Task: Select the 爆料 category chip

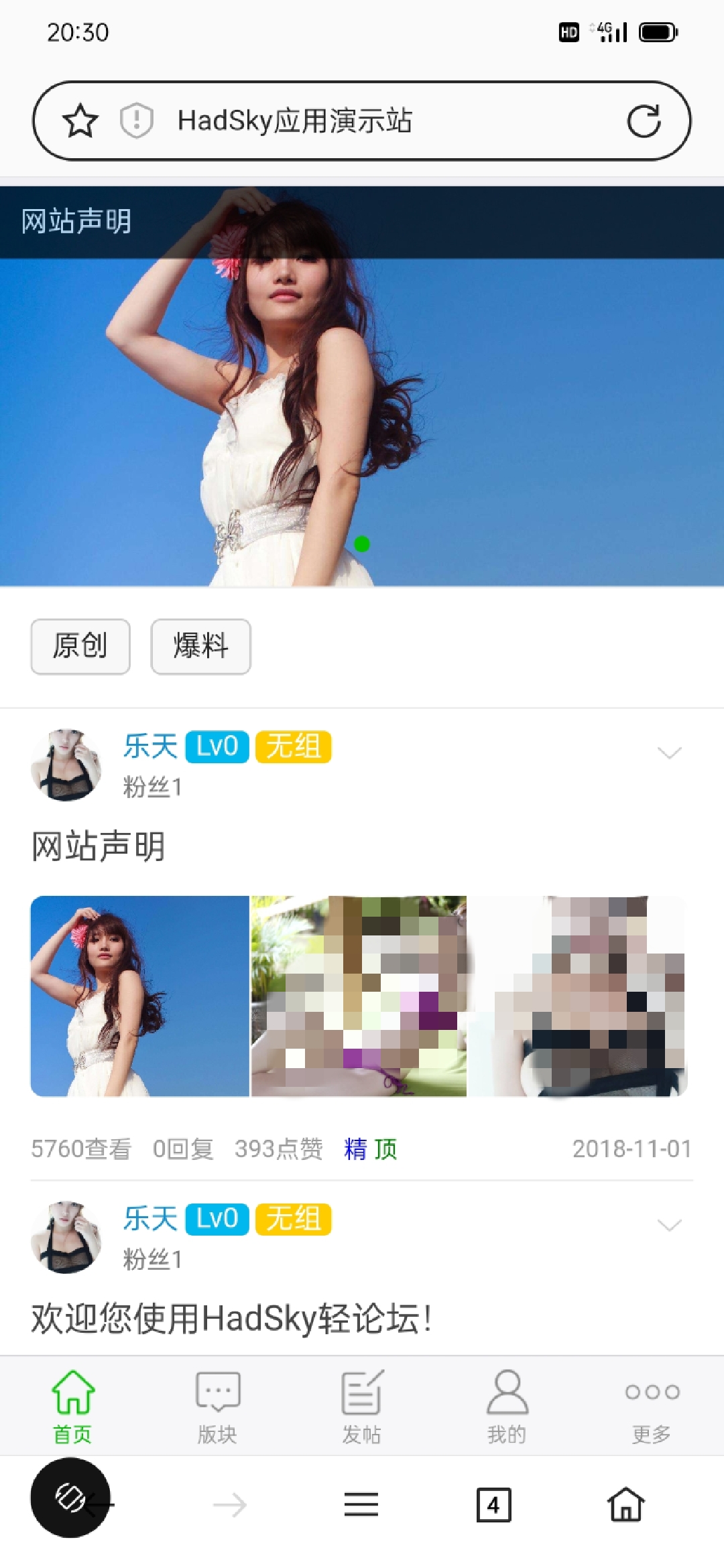Action: pyautogui.click(x=201, y=646)
